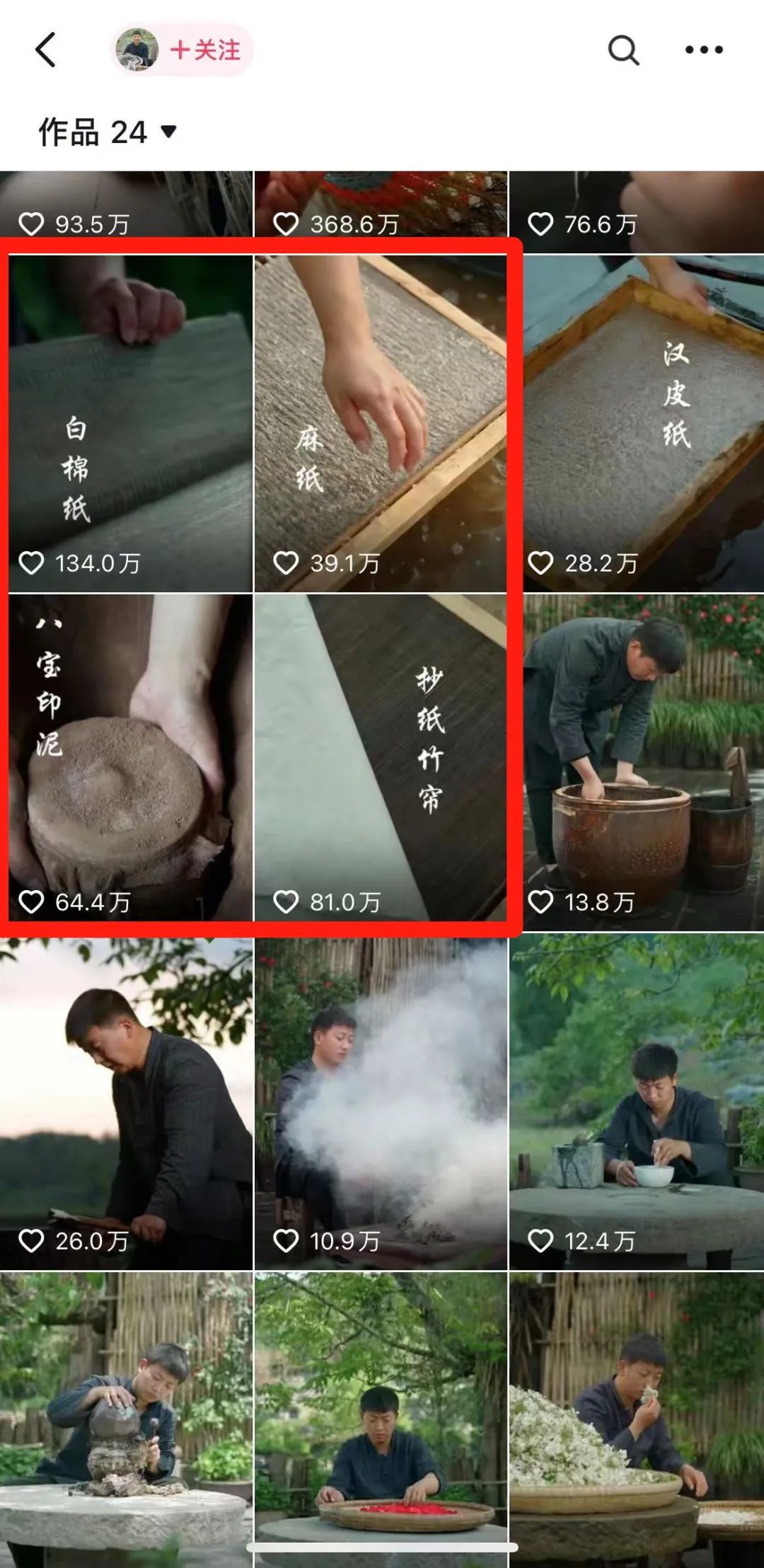Open the search icon
The height and width of the screenshot is (1568, 764).
pos(623,50)
